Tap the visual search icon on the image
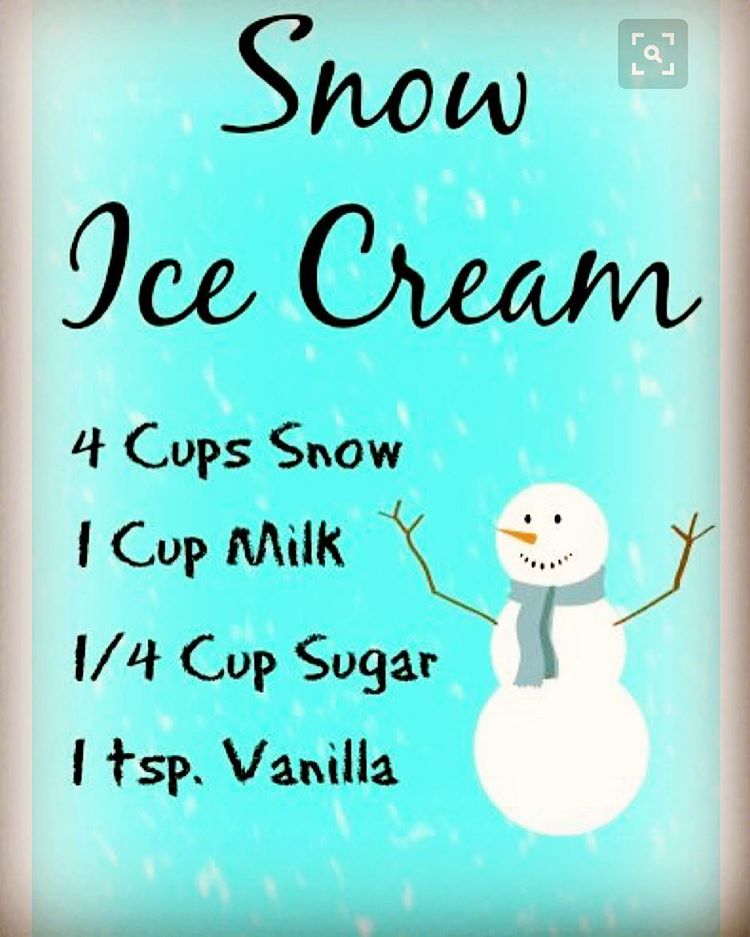The image size is (750, 937). (x=653, y=54)
